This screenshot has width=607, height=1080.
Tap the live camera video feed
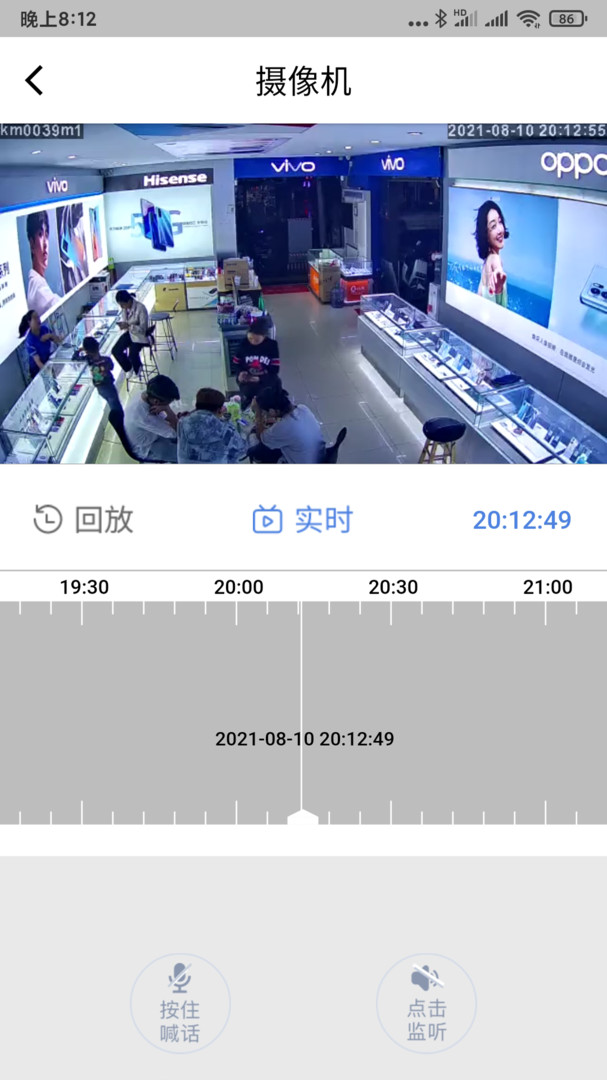tap(303, 293)
